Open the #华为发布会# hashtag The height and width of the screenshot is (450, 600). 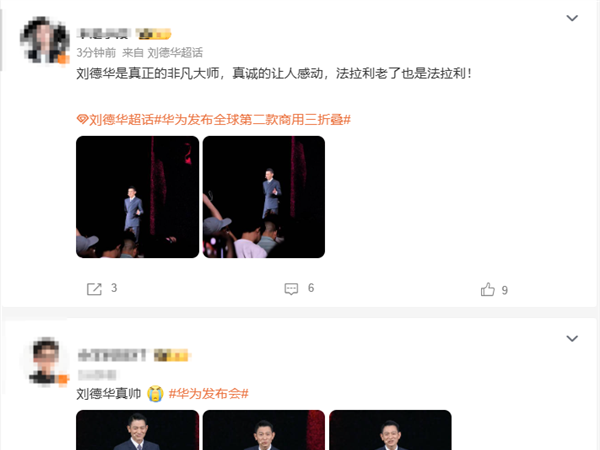(x=208, y=393)
